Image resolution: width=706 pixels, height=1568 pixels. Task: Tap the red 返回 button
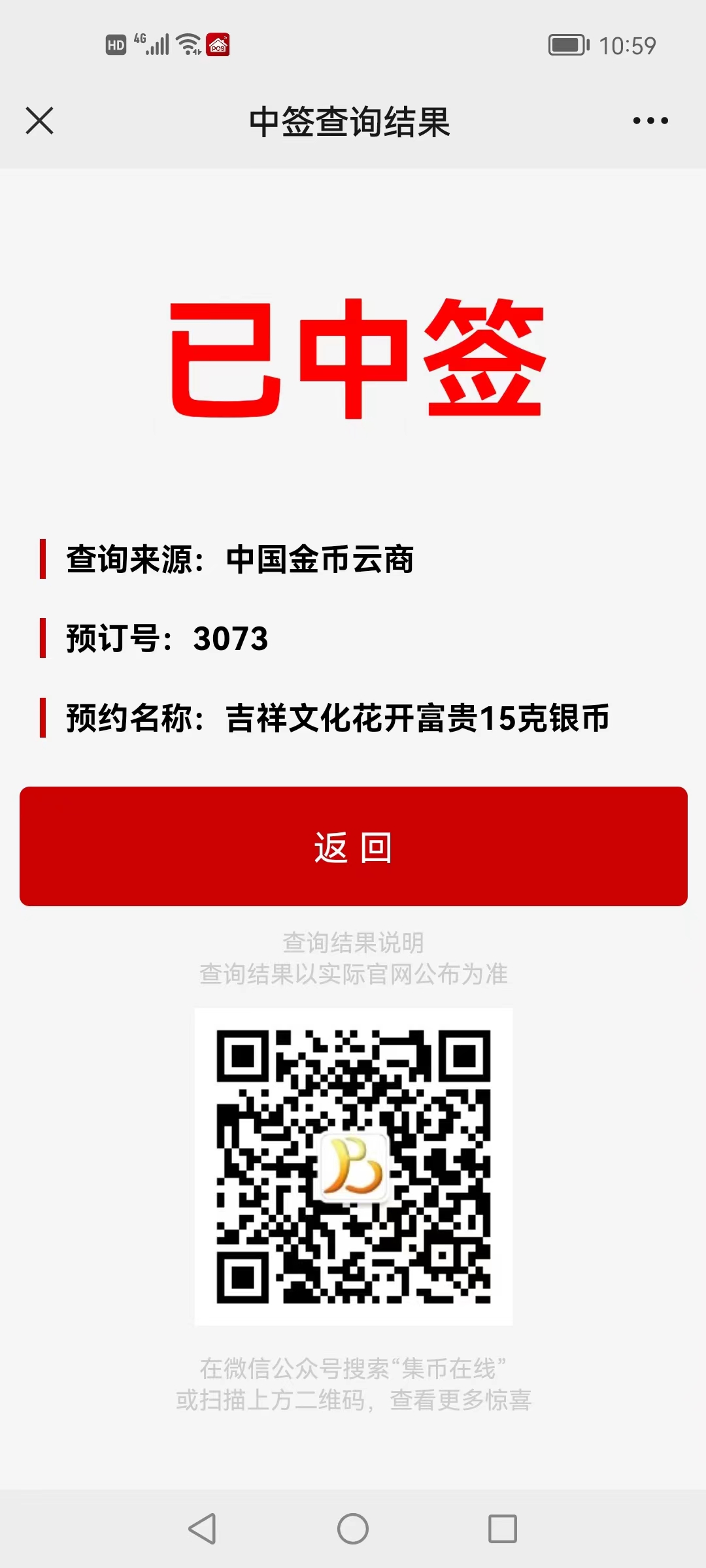[x=353, y=846]
